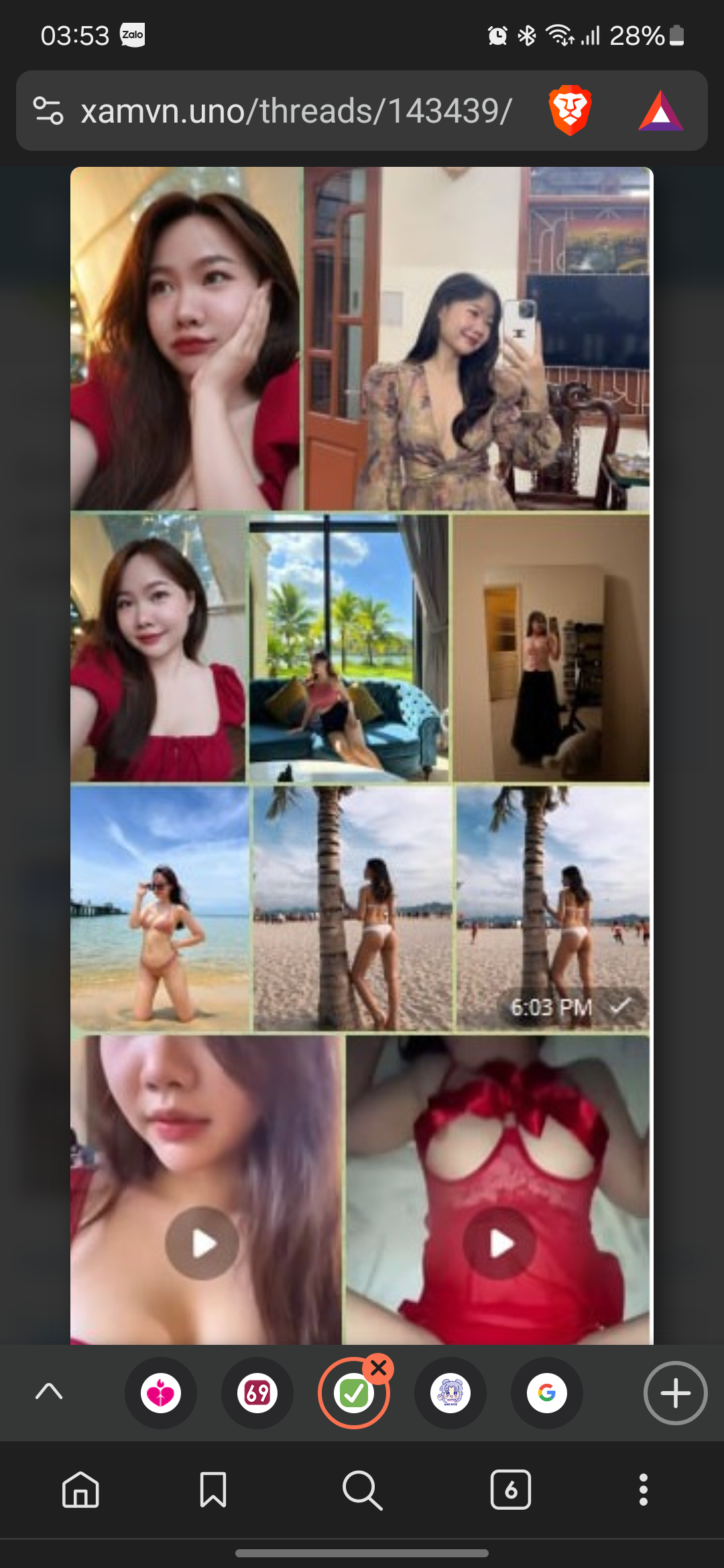Image resolution: width=724 pixels, height=1568 pixels.
Task: Go to the browser home page
Action: click(80, 1490)
